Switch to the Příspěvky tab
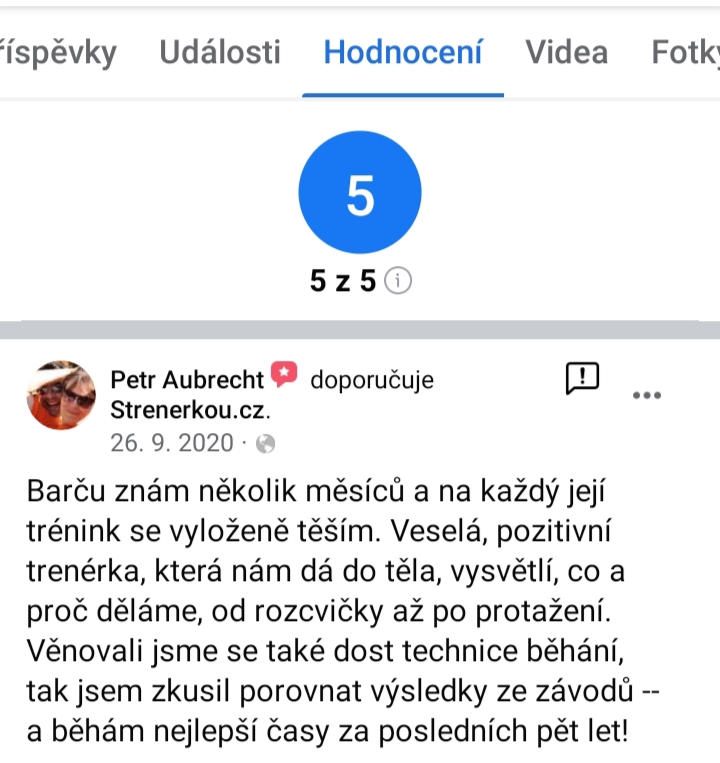 (x=58, y=52)
